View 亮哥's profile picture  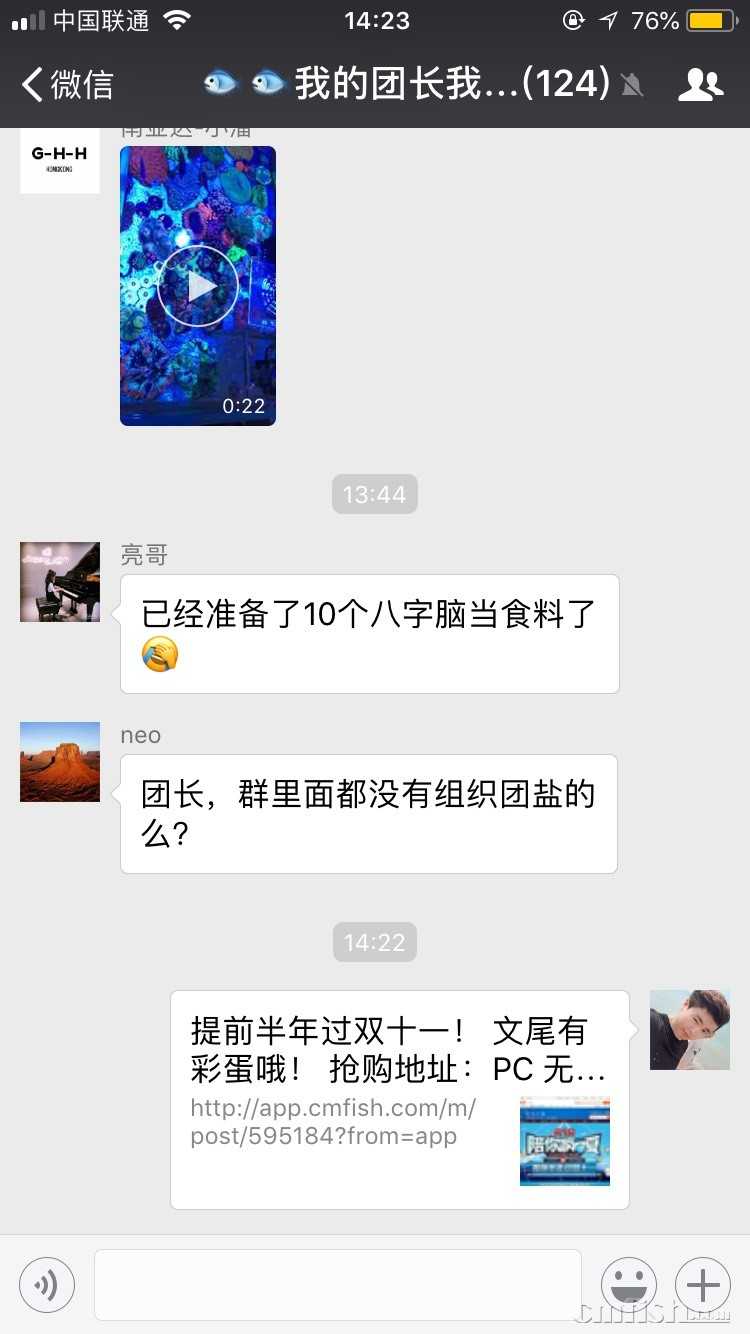click(60, 582)
